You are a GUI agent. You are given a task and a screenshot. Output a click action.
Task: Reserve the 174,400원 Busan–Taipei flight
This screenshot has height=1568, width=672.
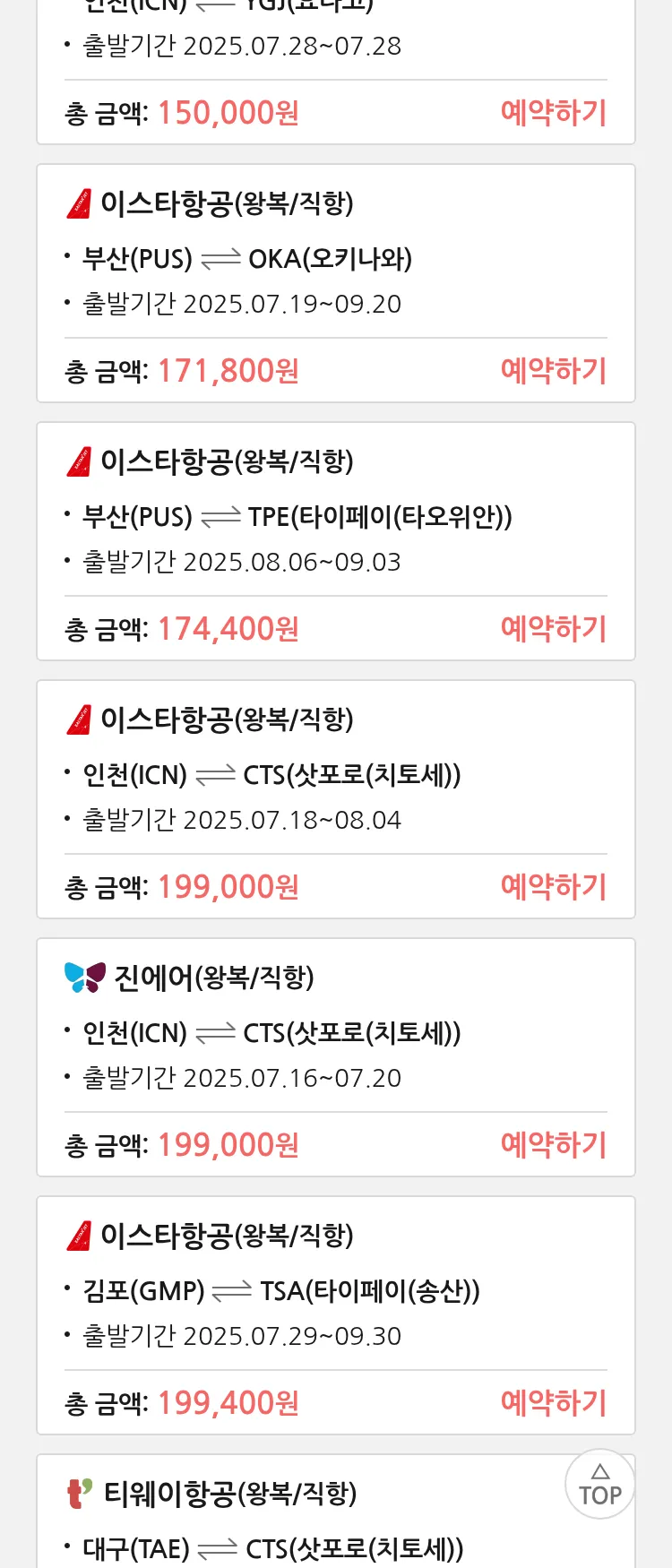pyautogui.click(x=553, y=629)
